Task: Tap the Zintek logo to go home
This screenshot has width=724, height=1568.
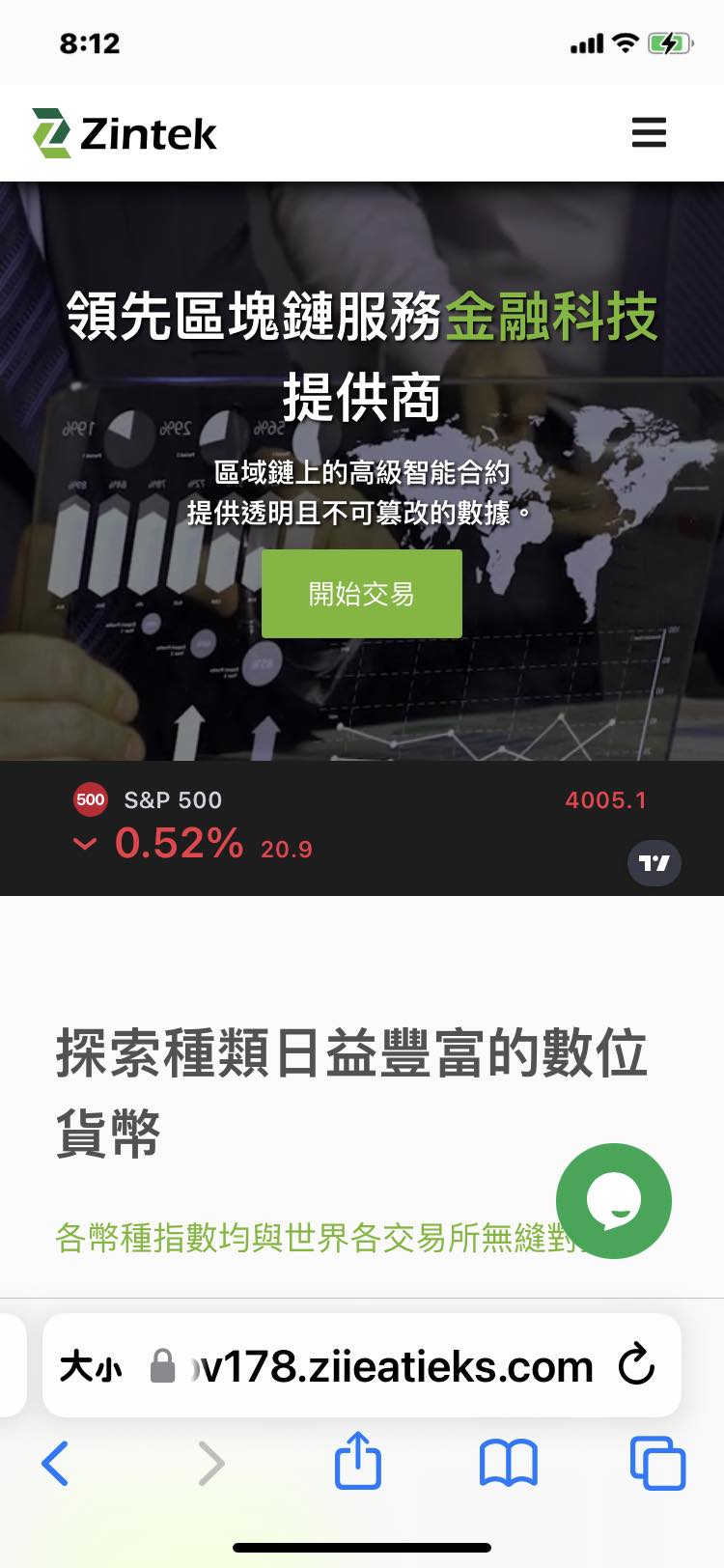Action: (125, 133)
